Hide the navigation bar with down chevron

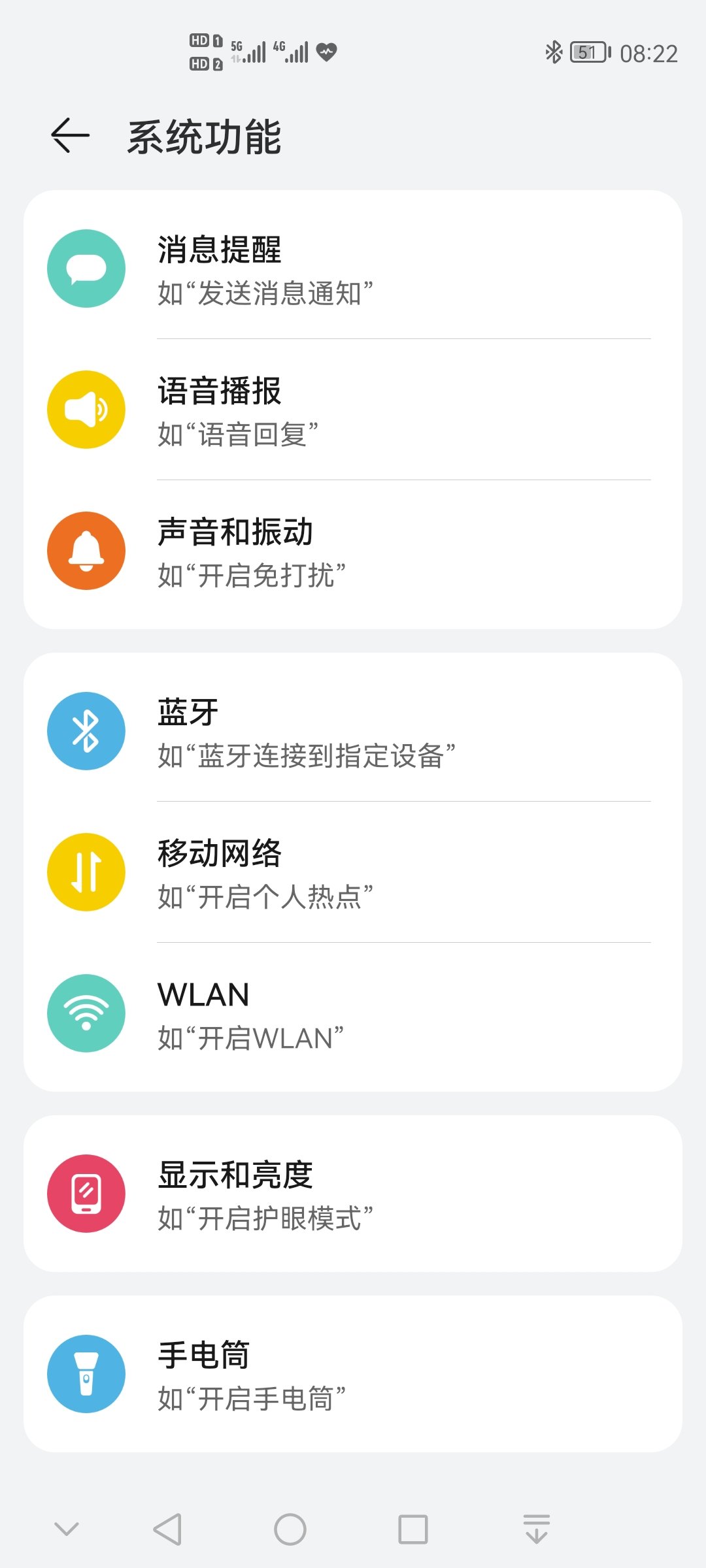click(67, 1529)
